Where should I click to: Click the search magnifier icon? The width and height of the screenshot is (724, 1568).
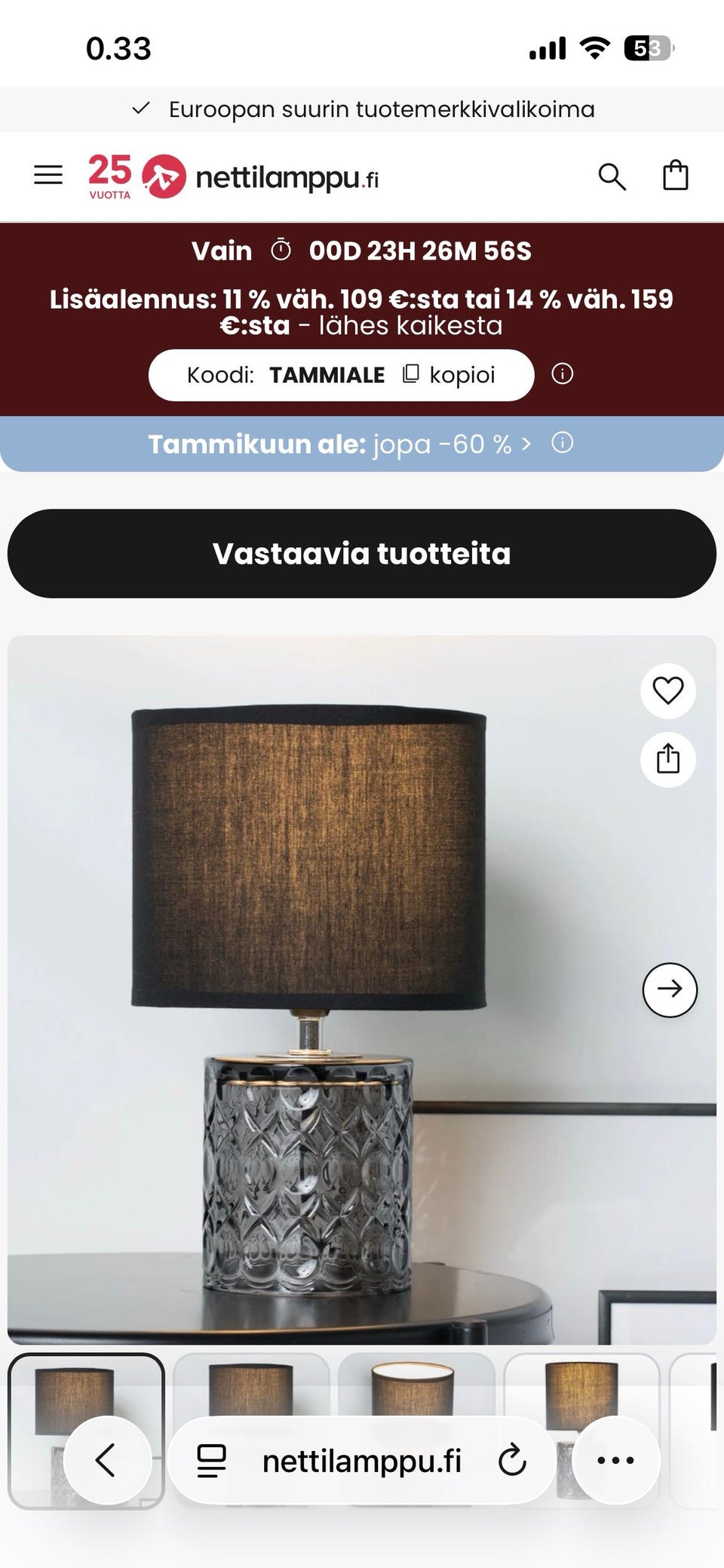613,178
